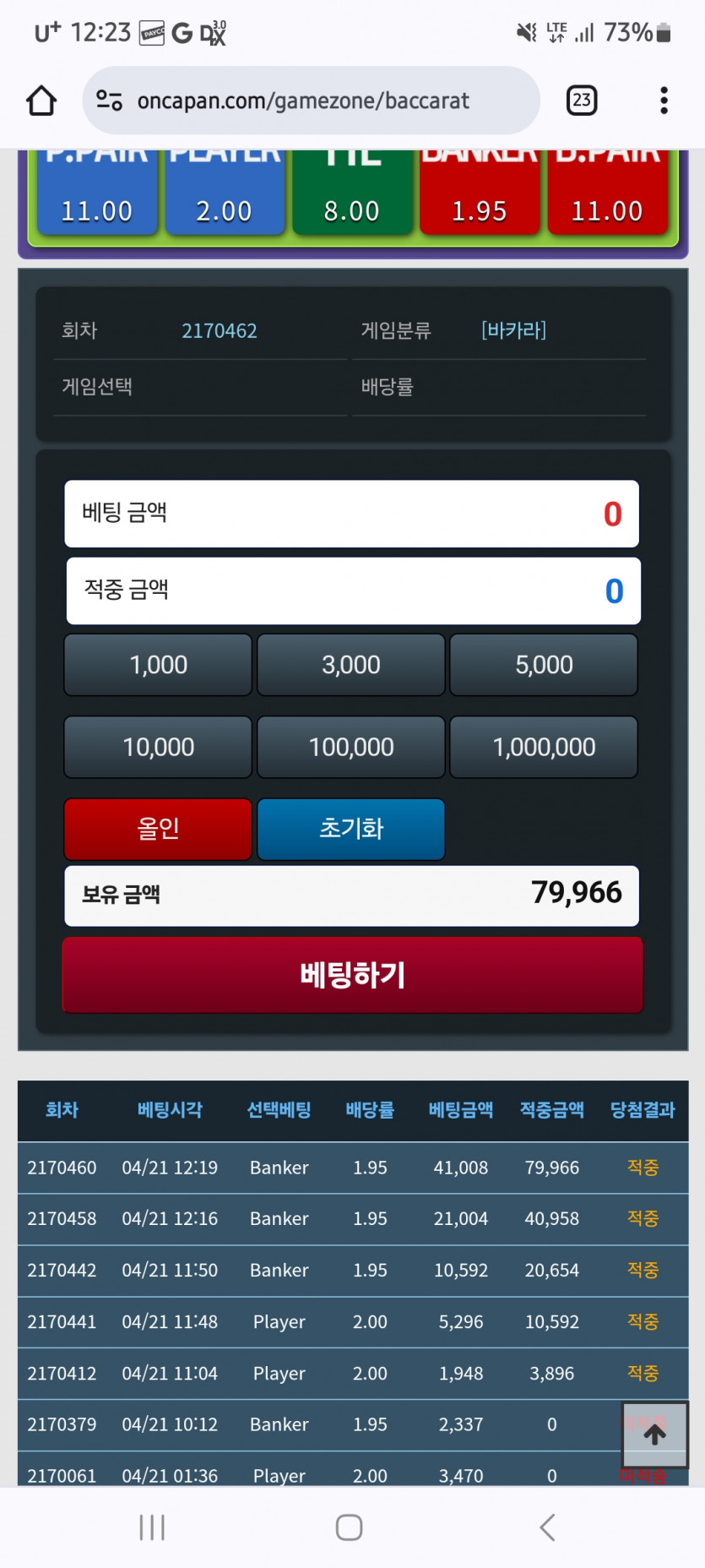Add 5,000 to the bet amount
Screen dimensions: 705x1568
point(544,665)
